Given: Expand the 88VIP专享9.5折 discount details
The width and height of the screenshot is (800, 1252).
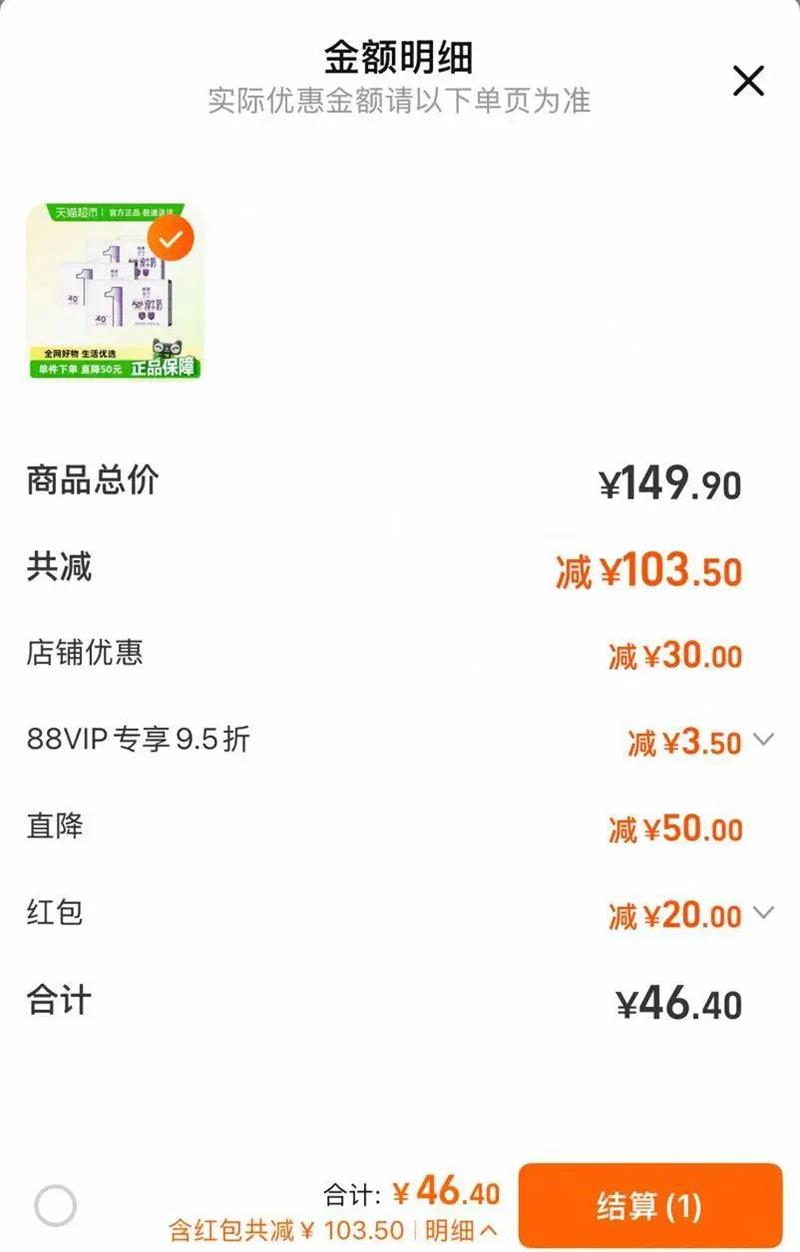Looking at the screenshot, I should 764,740.
